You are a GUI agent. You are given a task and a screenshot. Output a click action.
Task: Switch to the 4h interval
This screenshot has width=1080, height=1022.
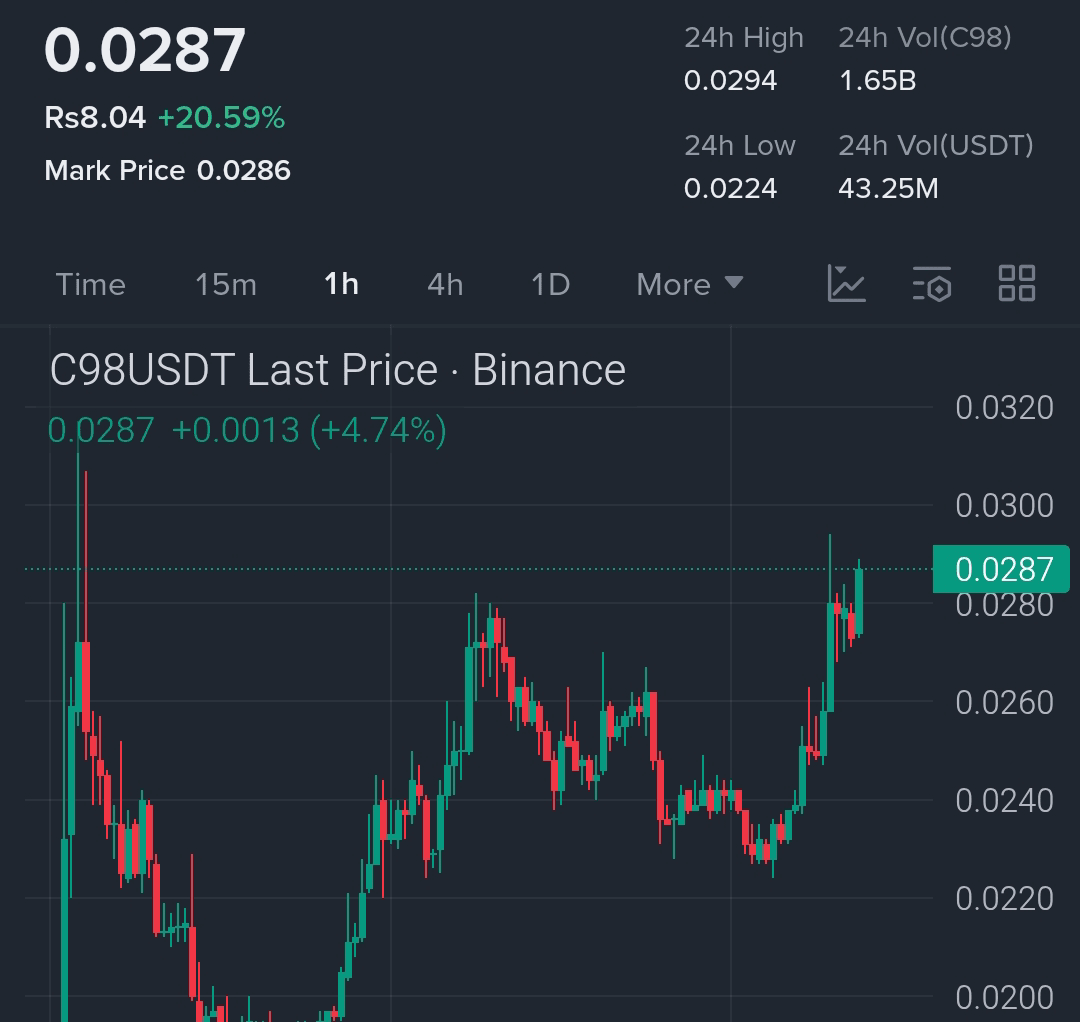(445, 285)
